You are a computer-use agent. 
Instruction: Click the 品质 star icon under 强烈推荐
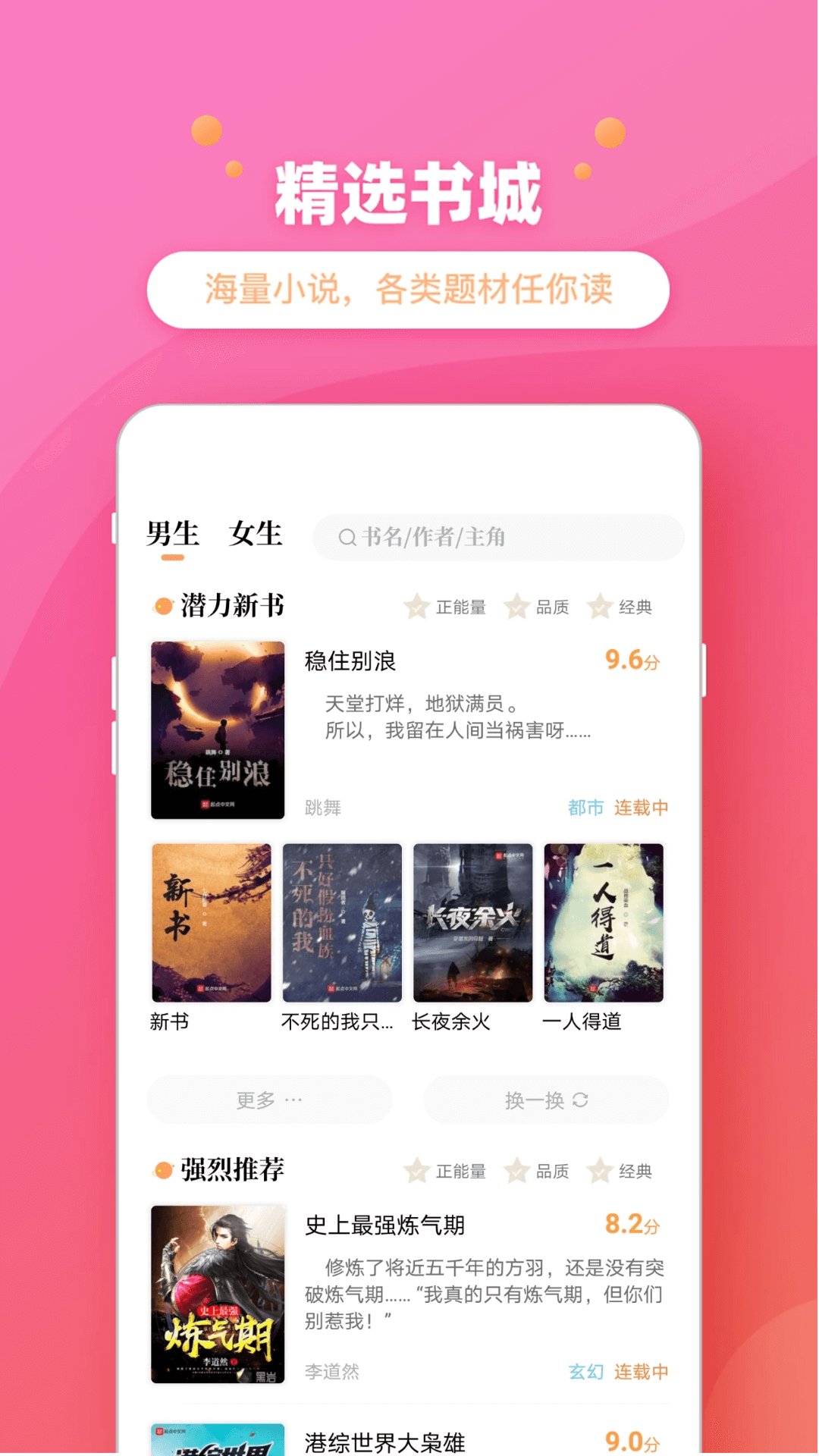pos(519,1170)
